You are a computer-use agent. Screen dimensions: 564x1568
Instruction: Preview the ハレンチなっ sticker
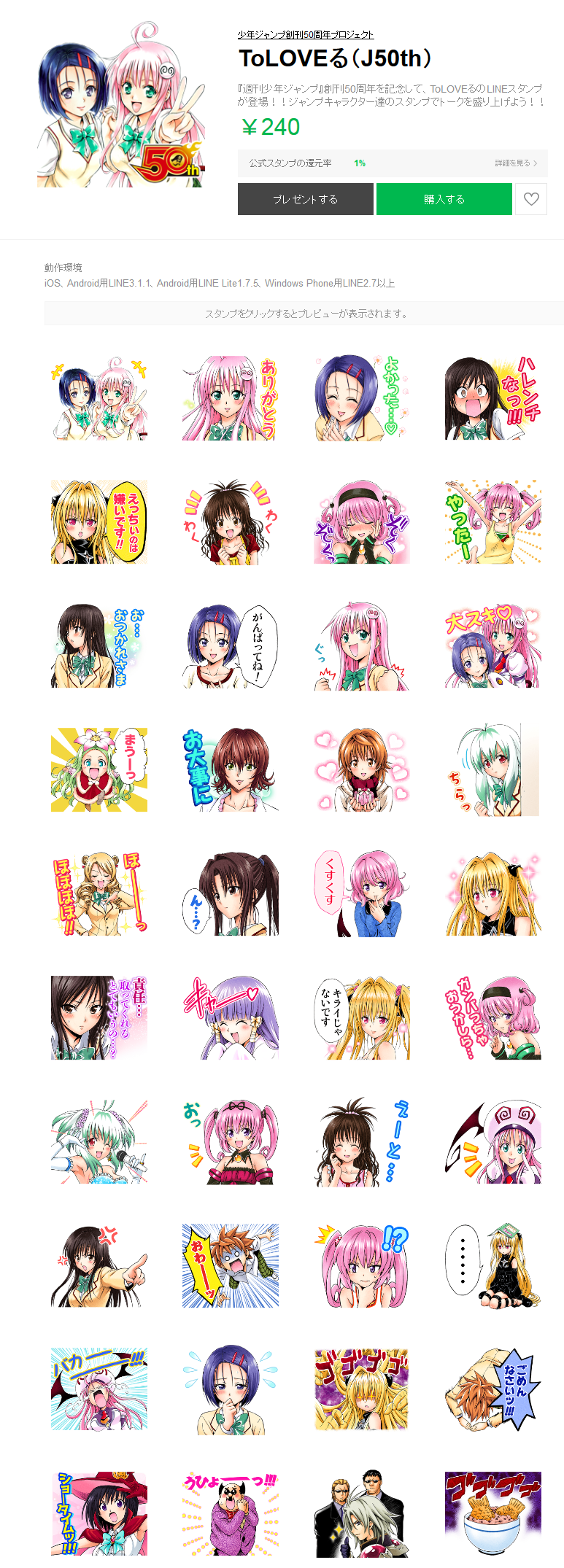[493, 398]
